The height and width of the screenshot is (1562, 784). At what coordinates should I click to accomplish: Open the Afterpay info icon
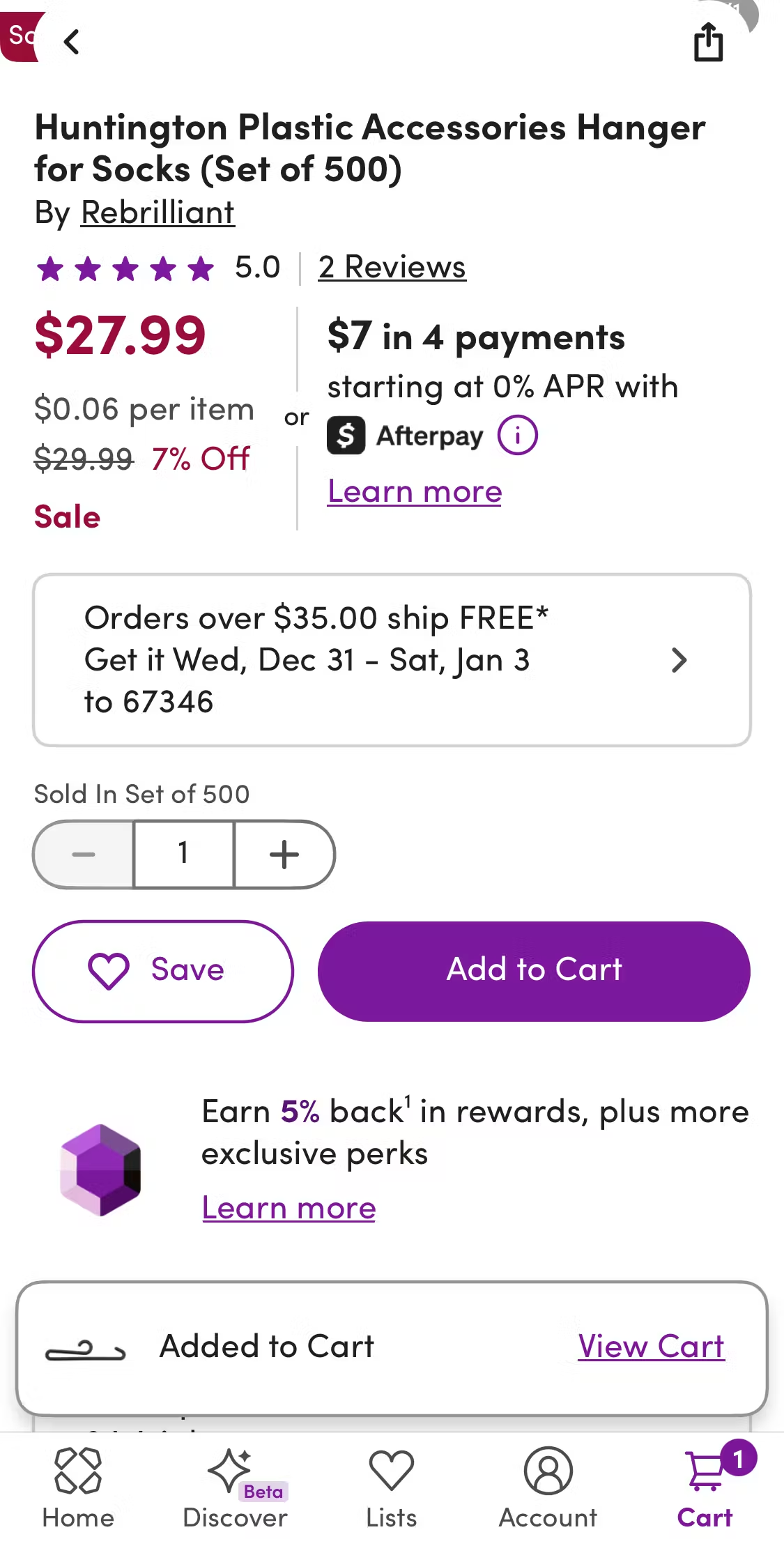[518, 434]
